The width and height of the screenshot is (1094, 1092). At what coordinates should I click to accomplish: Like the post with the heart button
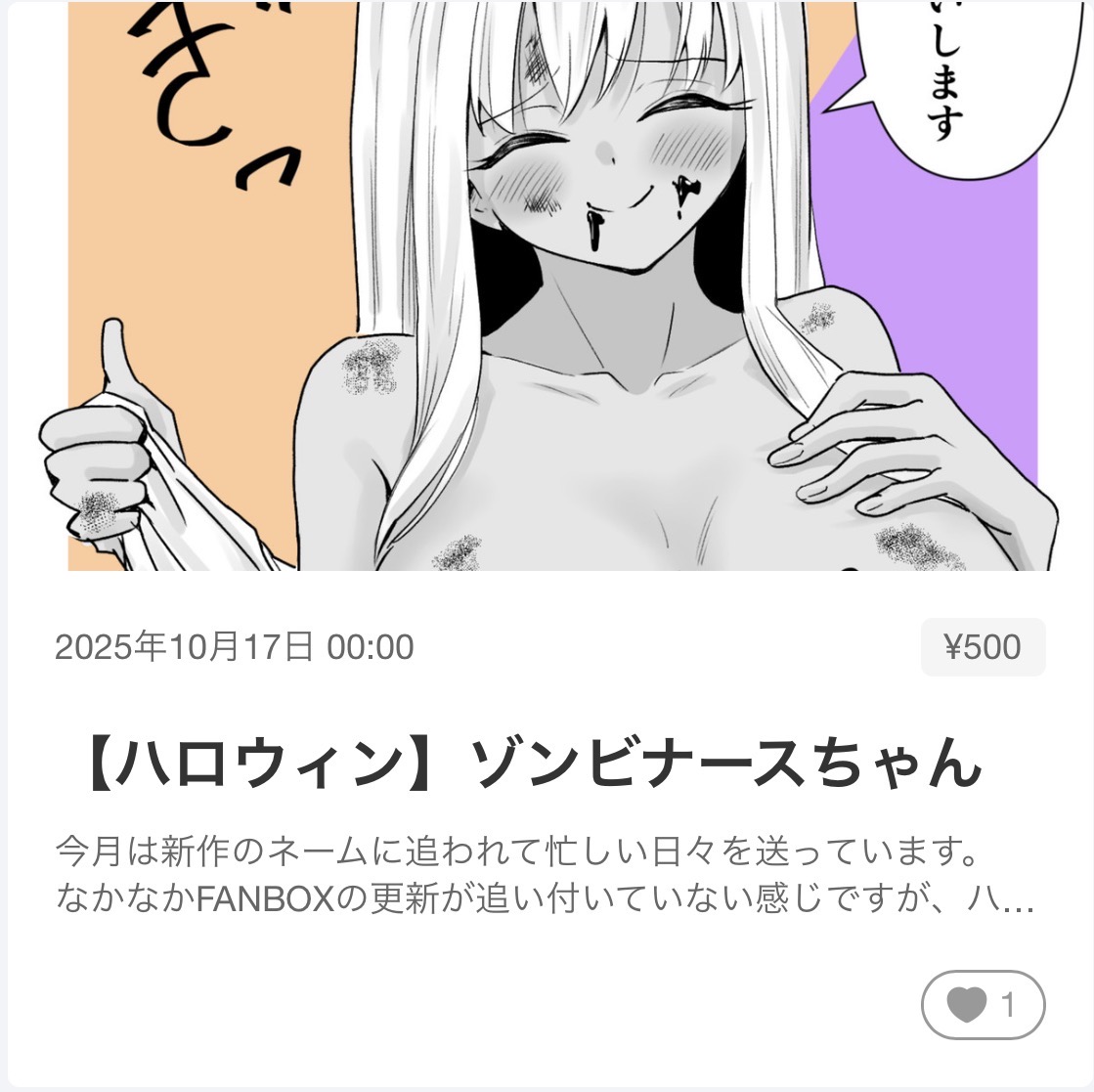click(983, 1004)
